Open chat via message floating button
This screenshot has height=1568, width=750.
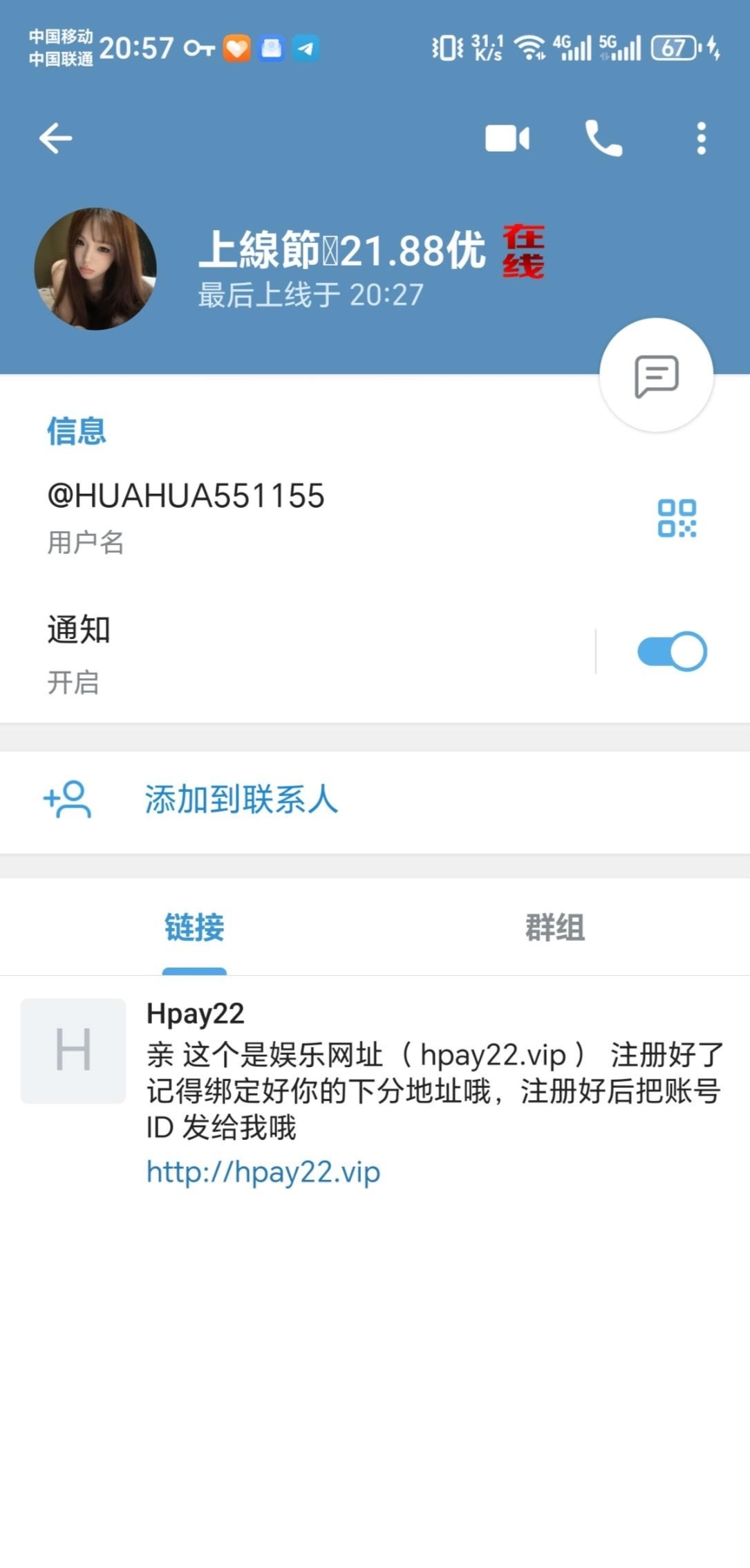656,376
